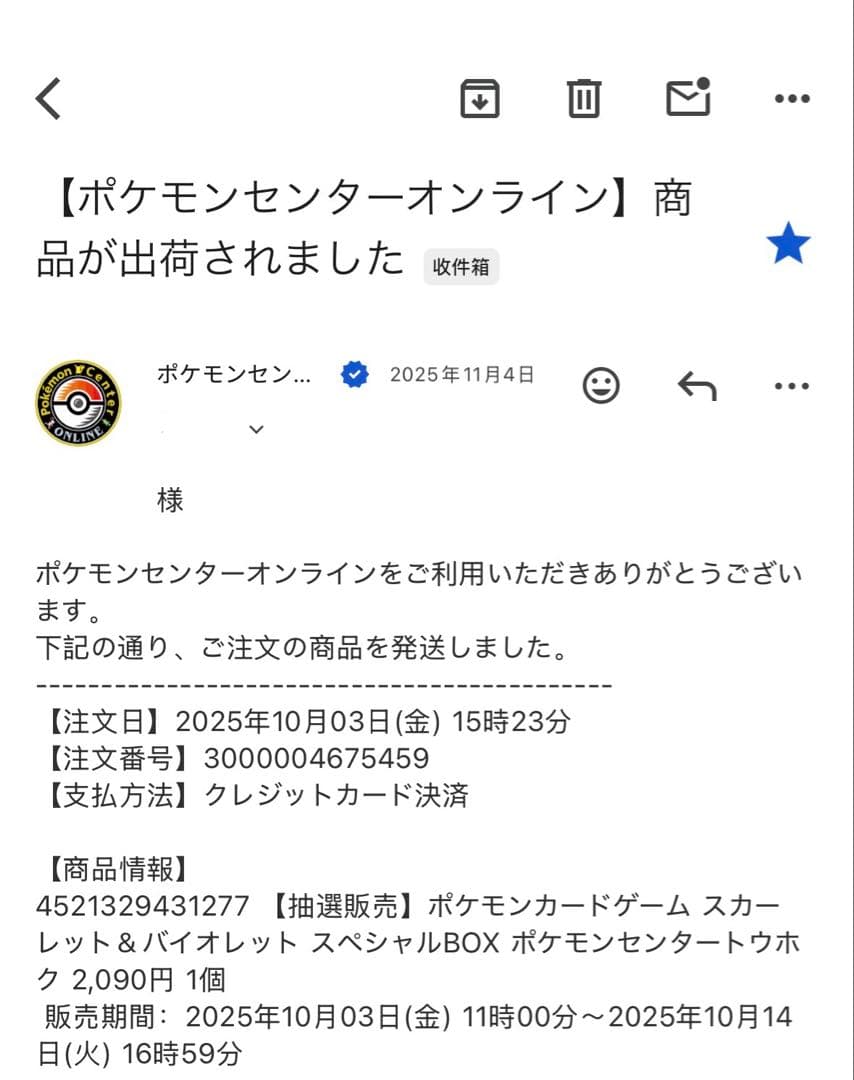Star this shipment confirmation email

coord(789,243)
